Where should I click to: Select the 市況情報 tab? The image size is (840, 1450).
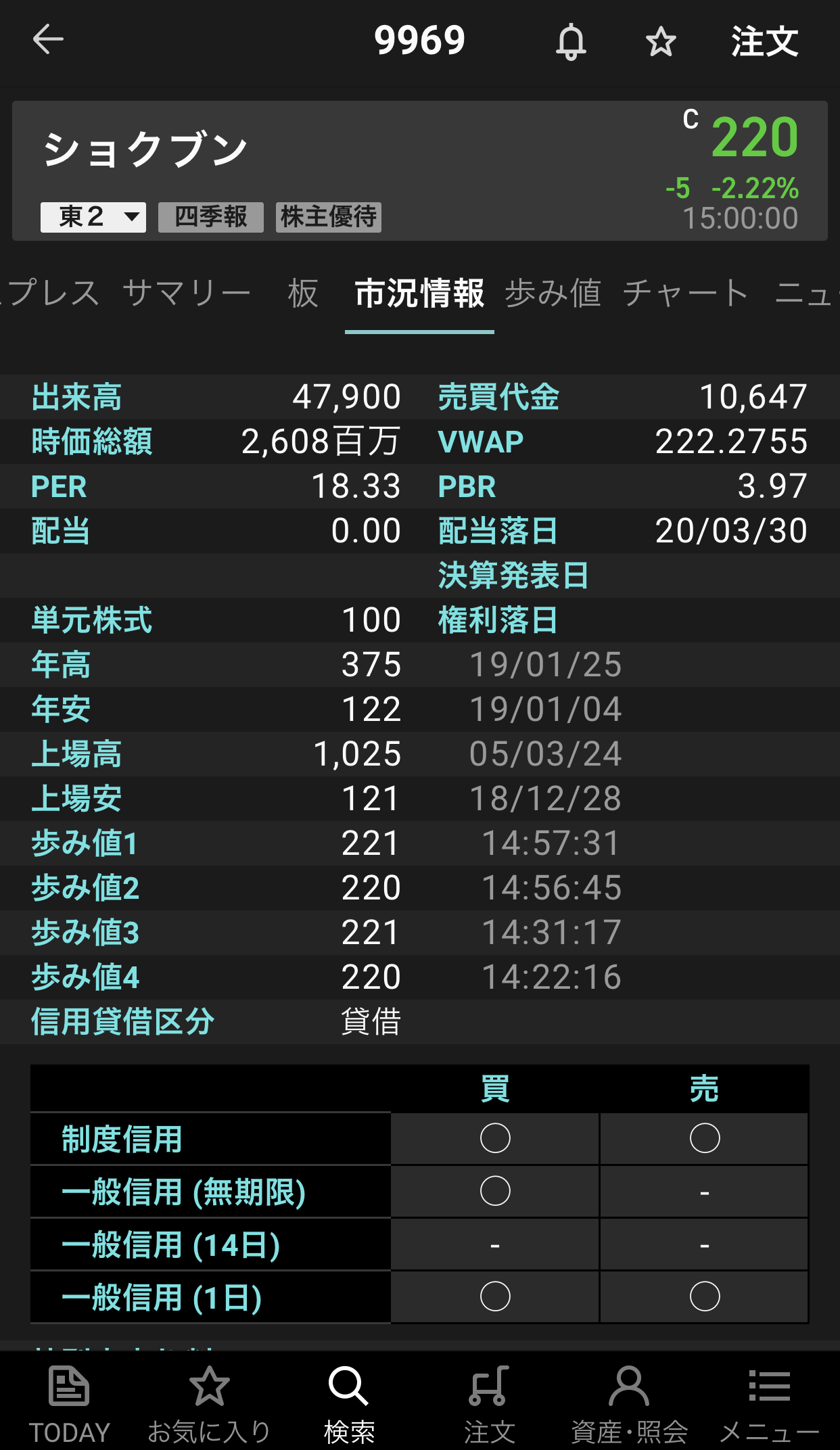coord(419,294)
